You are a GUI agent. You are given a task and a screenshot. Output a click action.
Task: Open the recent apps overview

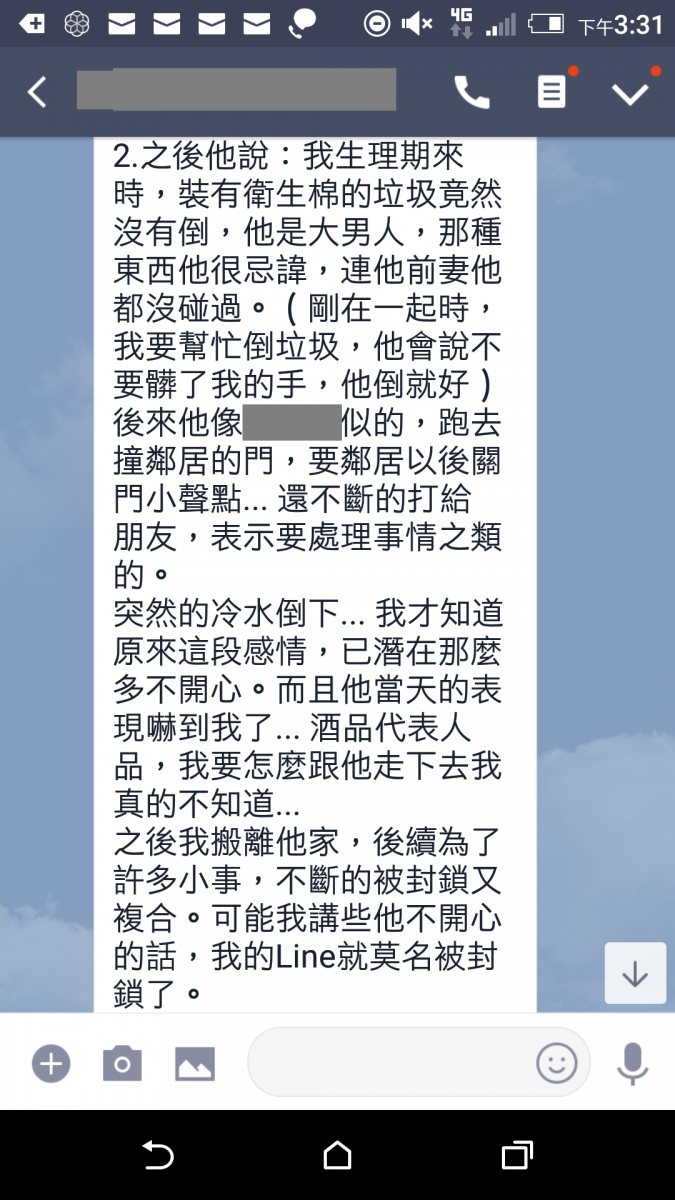point(516,1156)
